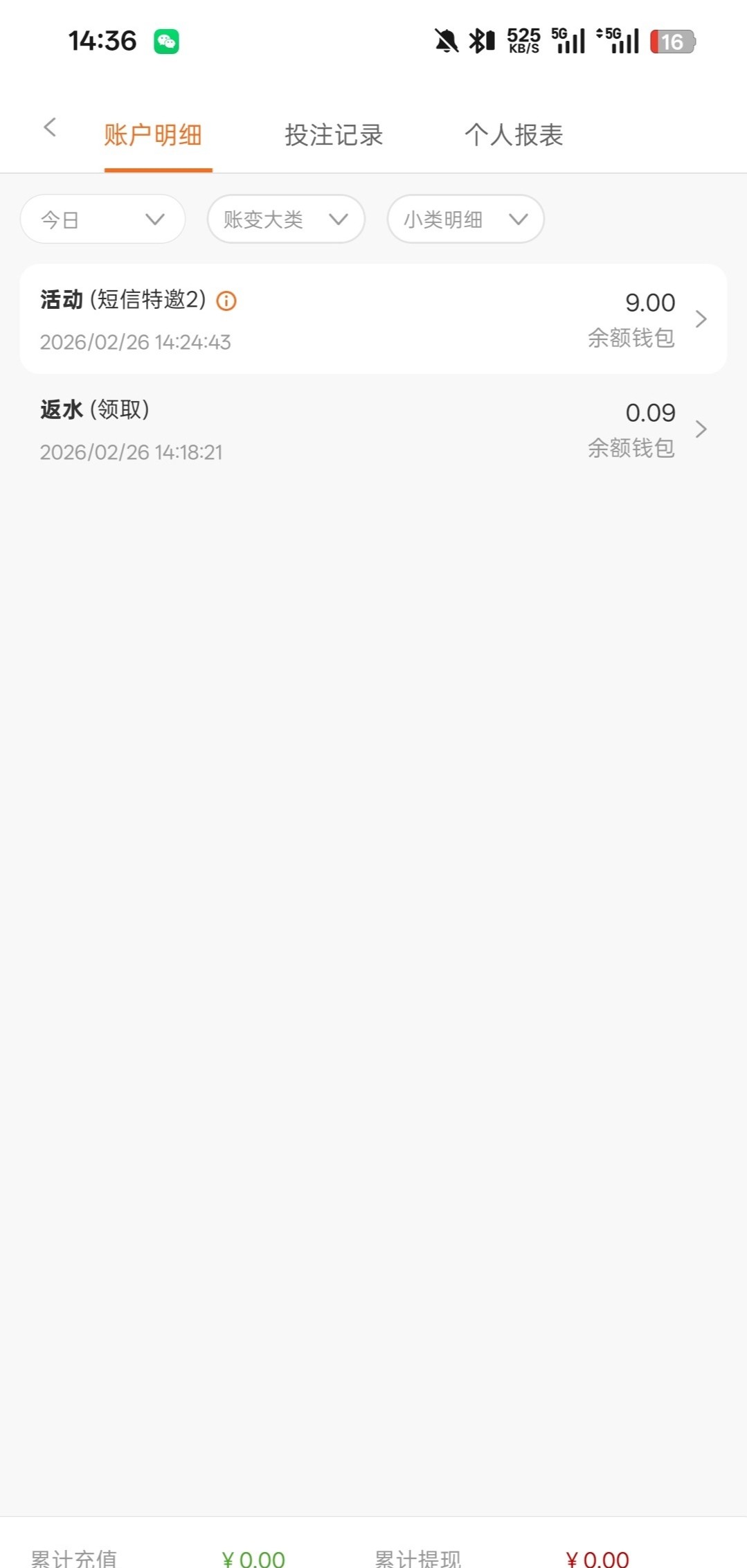Tap the info icon beside 短信特邀2
Image resolution: width=747 pixels, height=1568 pixels.
point(226,301)
